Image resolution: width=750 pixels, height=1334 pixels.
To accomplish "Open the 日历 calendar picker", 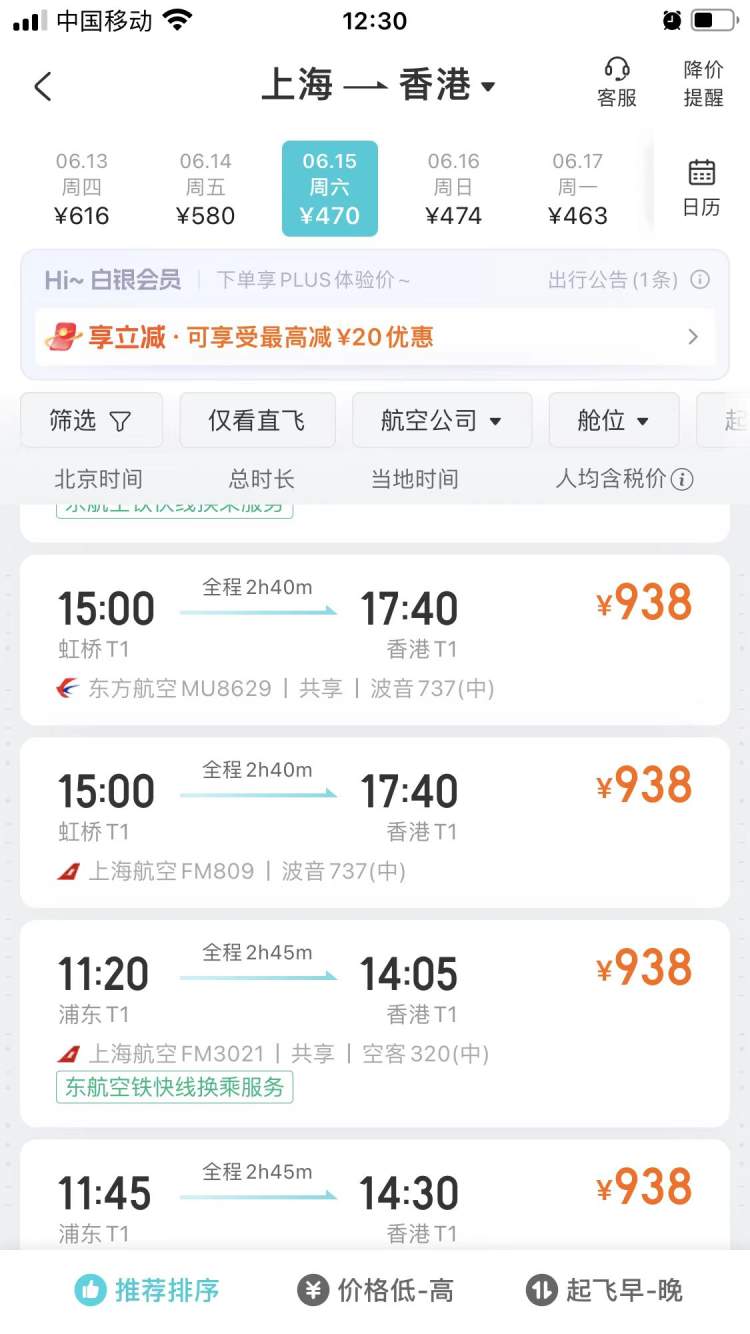I will click(x=701, y=188).
